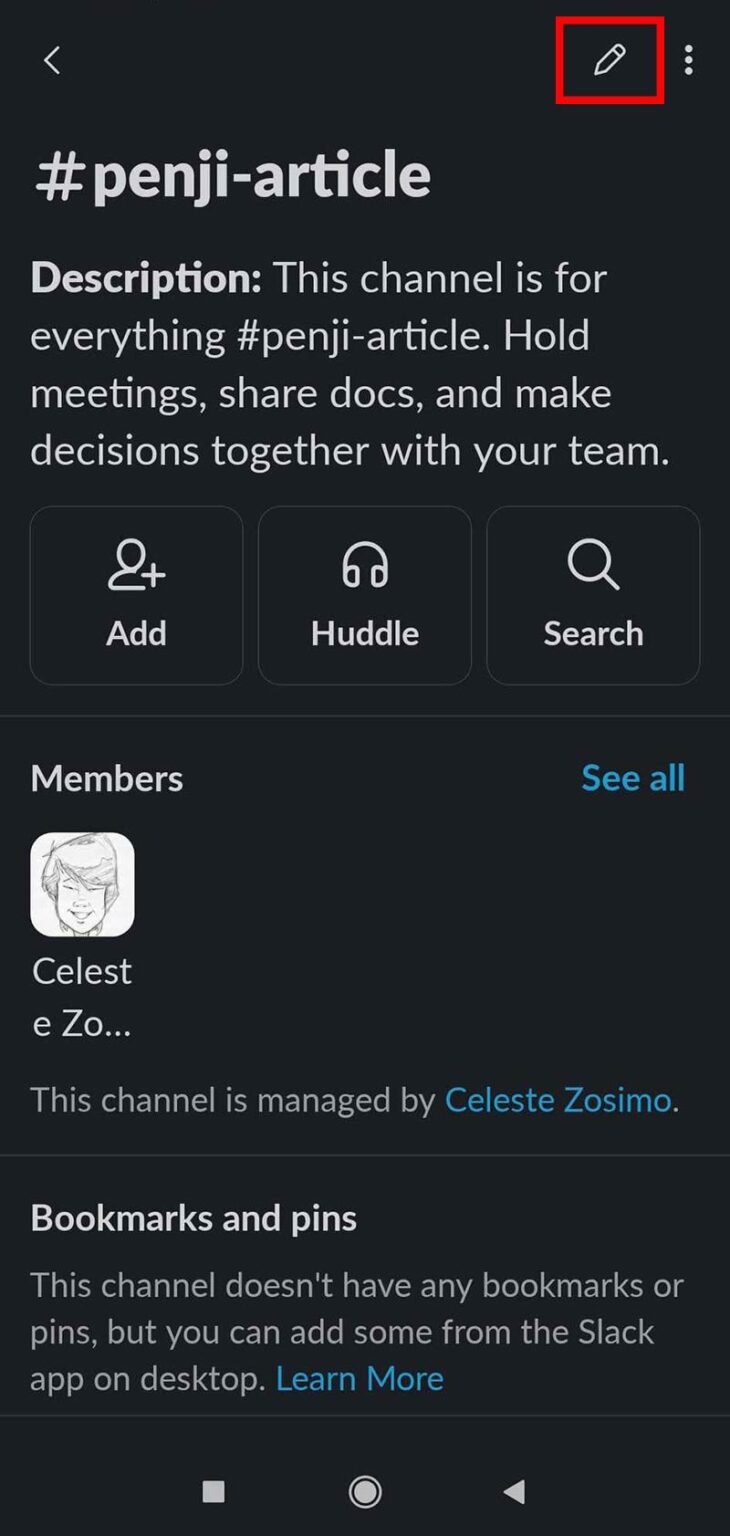Start a Huddle in penji-article

tap(364, 595)
